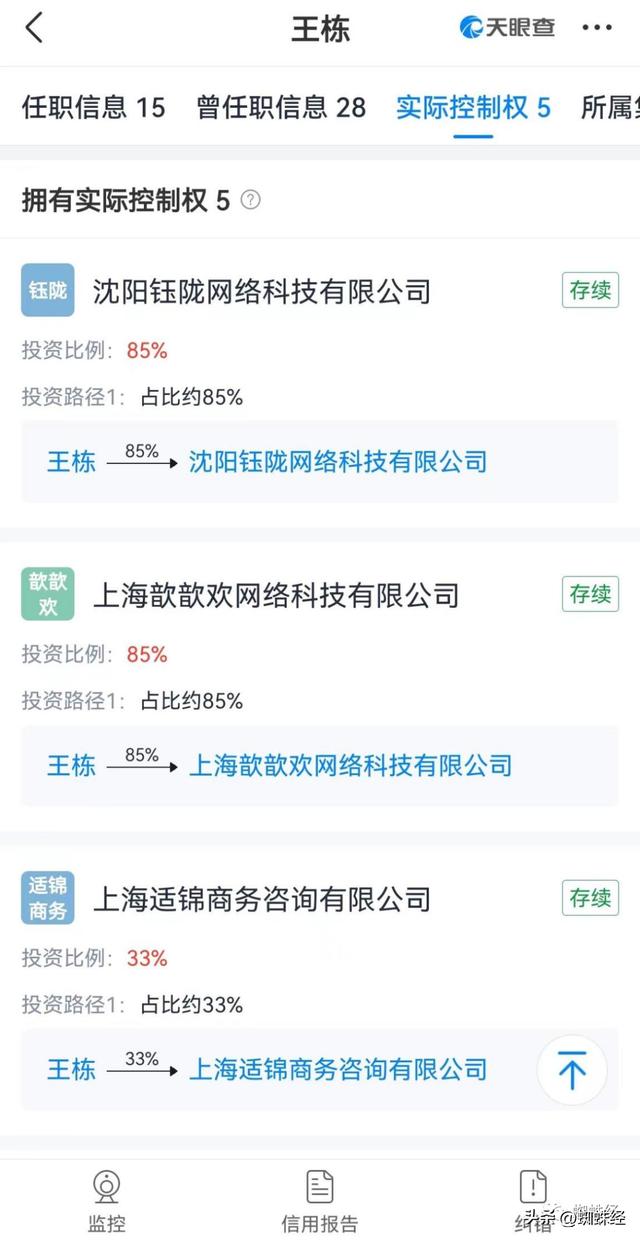Follow the 沈阳钰陇网络科技有限公司 link in the investment path
This screenshot has height=1240, width=640.
tap(338, 461)
